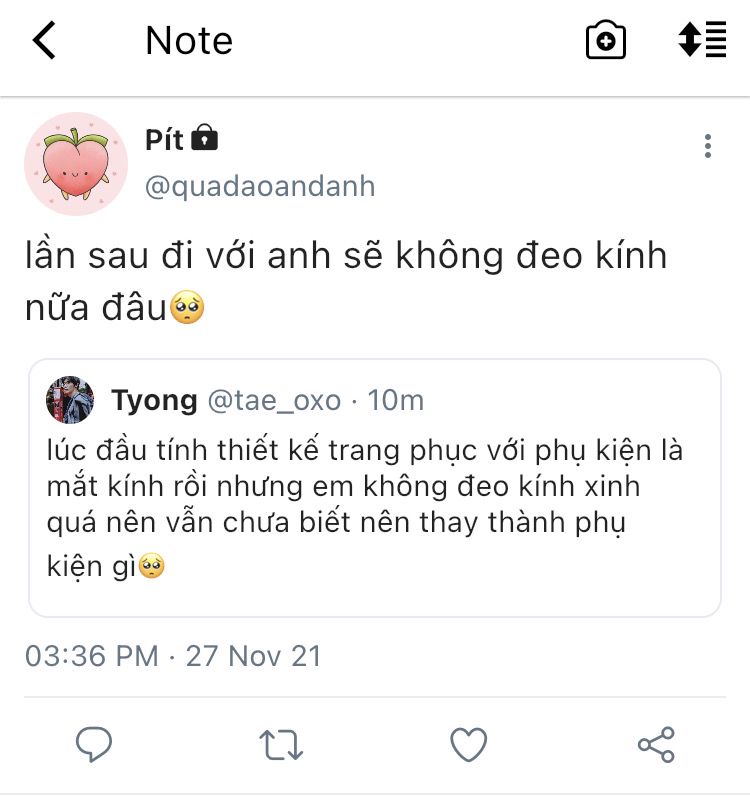Retweet Pít's tweet
The height and width of the screenshot is (796, 750).
[x=280, y=745]
